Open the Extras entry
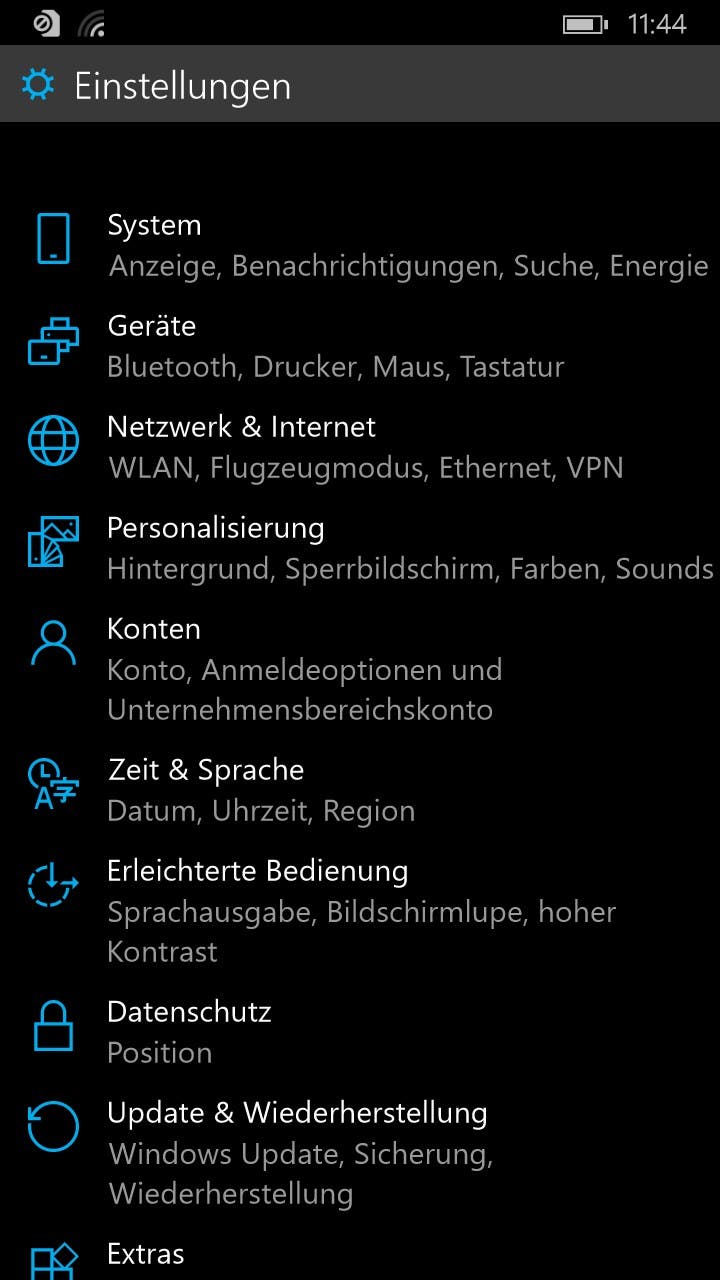Viewport: 720px width, 1280px height. [x=360, y=1255]
